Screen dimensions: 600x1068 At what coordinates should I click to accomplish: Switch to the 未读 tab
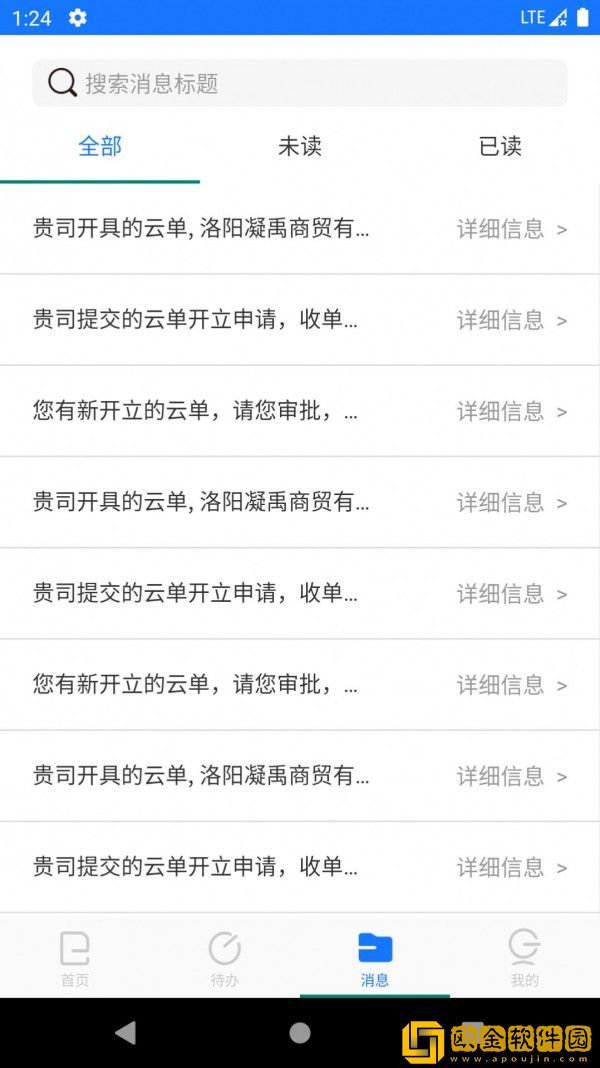point(300,147)
